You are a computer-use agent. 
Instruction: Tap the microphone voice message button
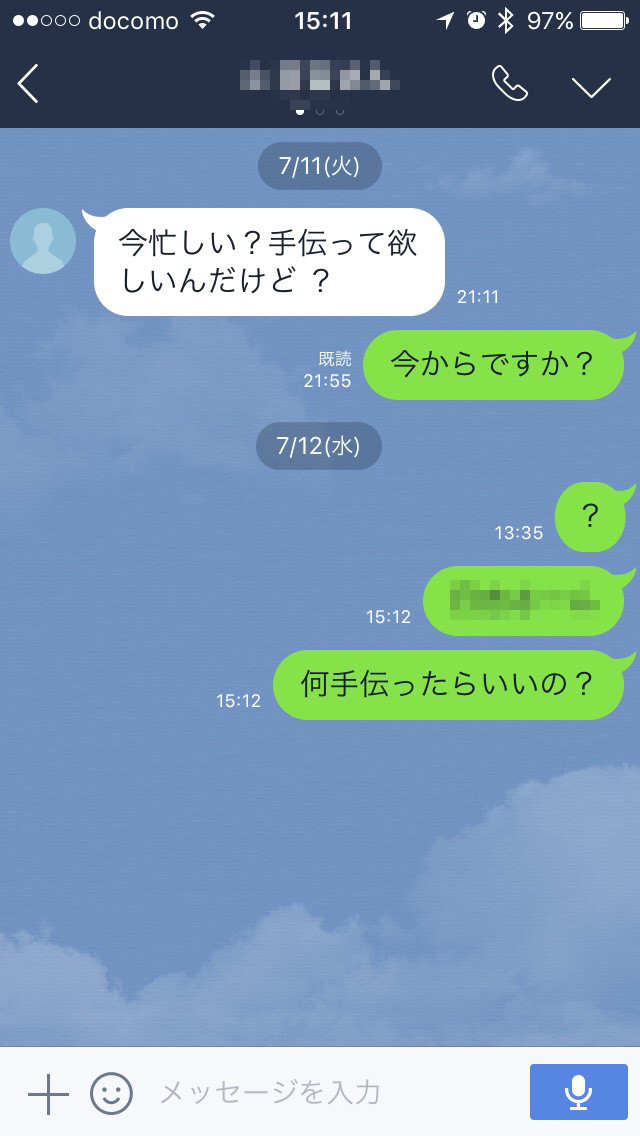pos(578,1092)
